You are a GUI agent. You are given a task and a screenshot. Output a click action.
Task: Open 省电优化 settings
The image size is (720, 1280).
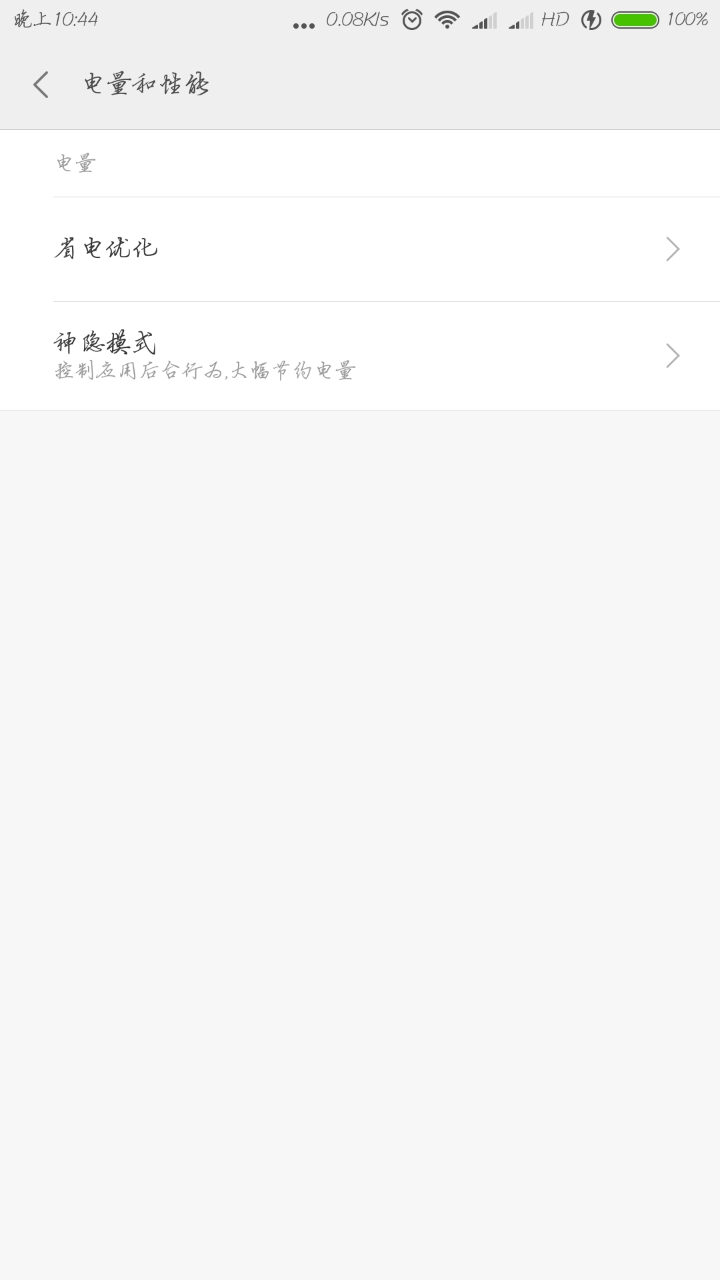[x=360, y=249]
